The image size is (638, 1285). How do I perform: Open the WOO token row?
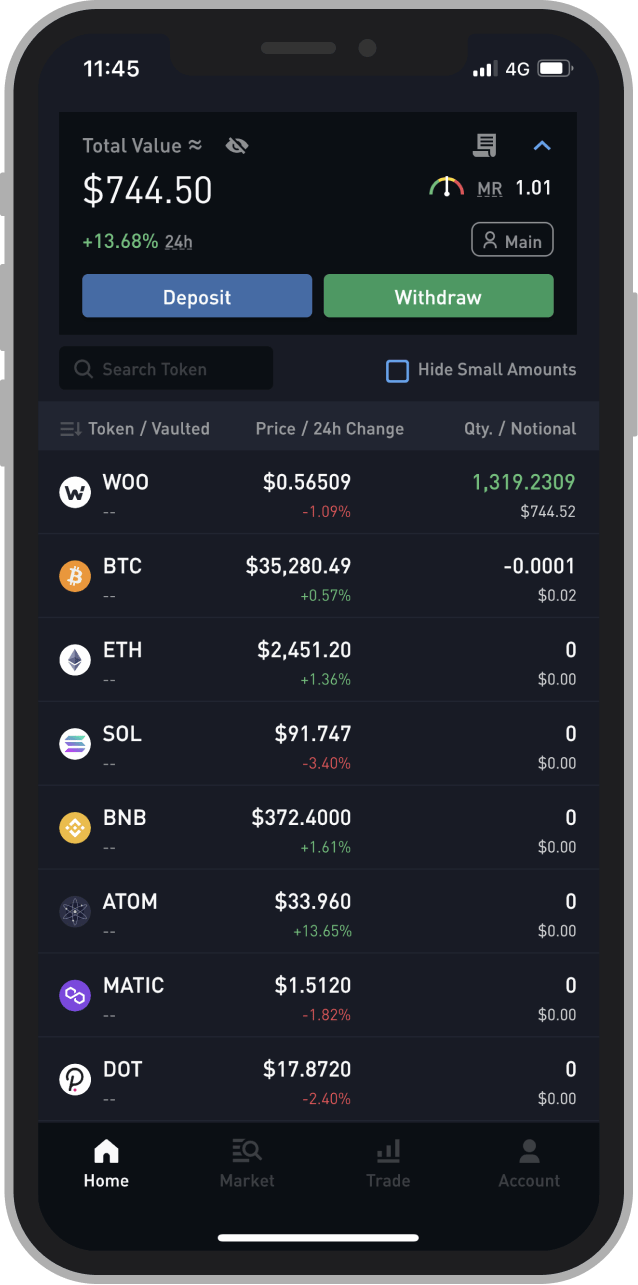point(318,492)
